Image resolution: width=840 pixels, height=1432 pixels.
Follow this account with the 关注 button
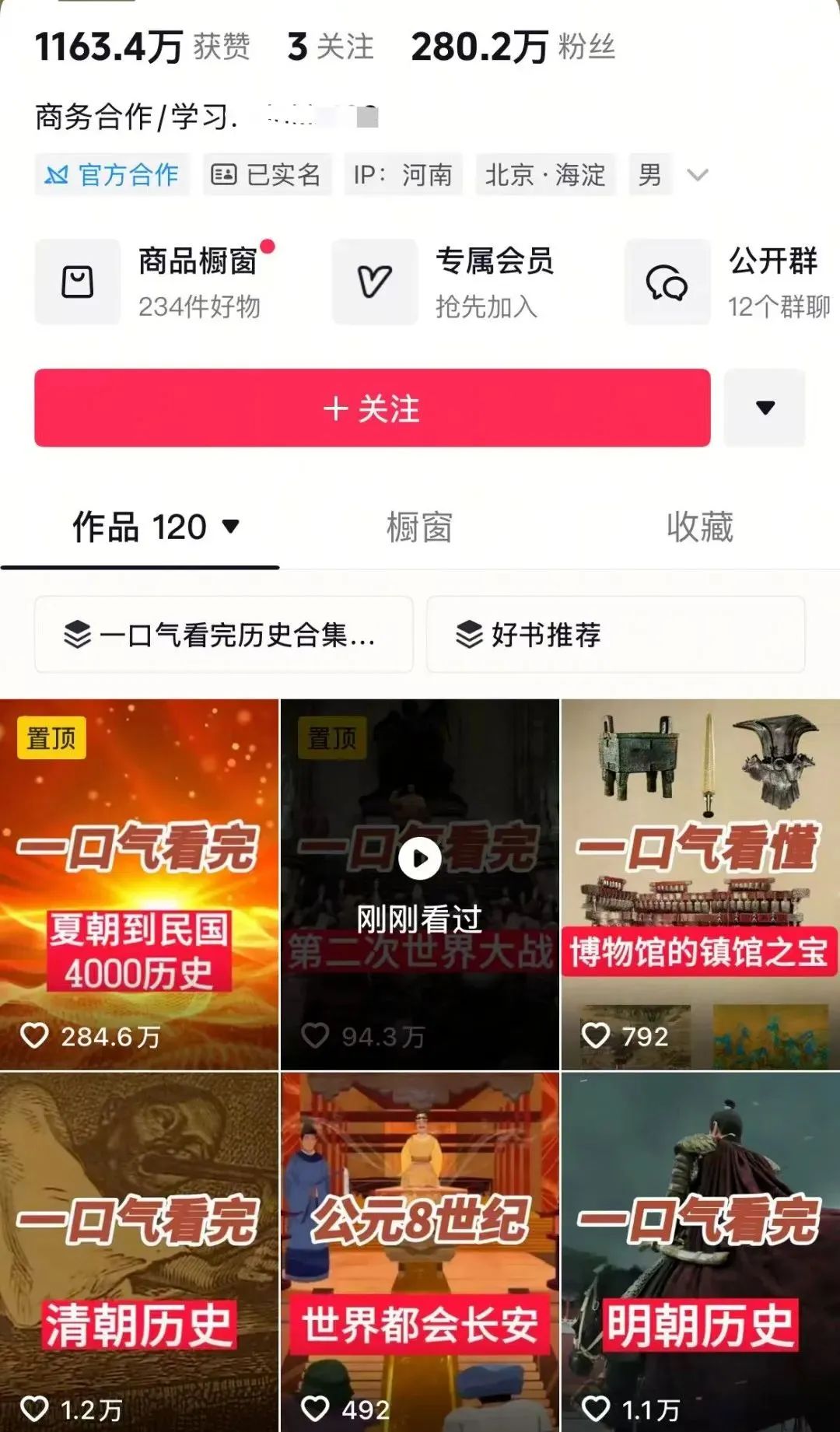(x=372, y=408)
